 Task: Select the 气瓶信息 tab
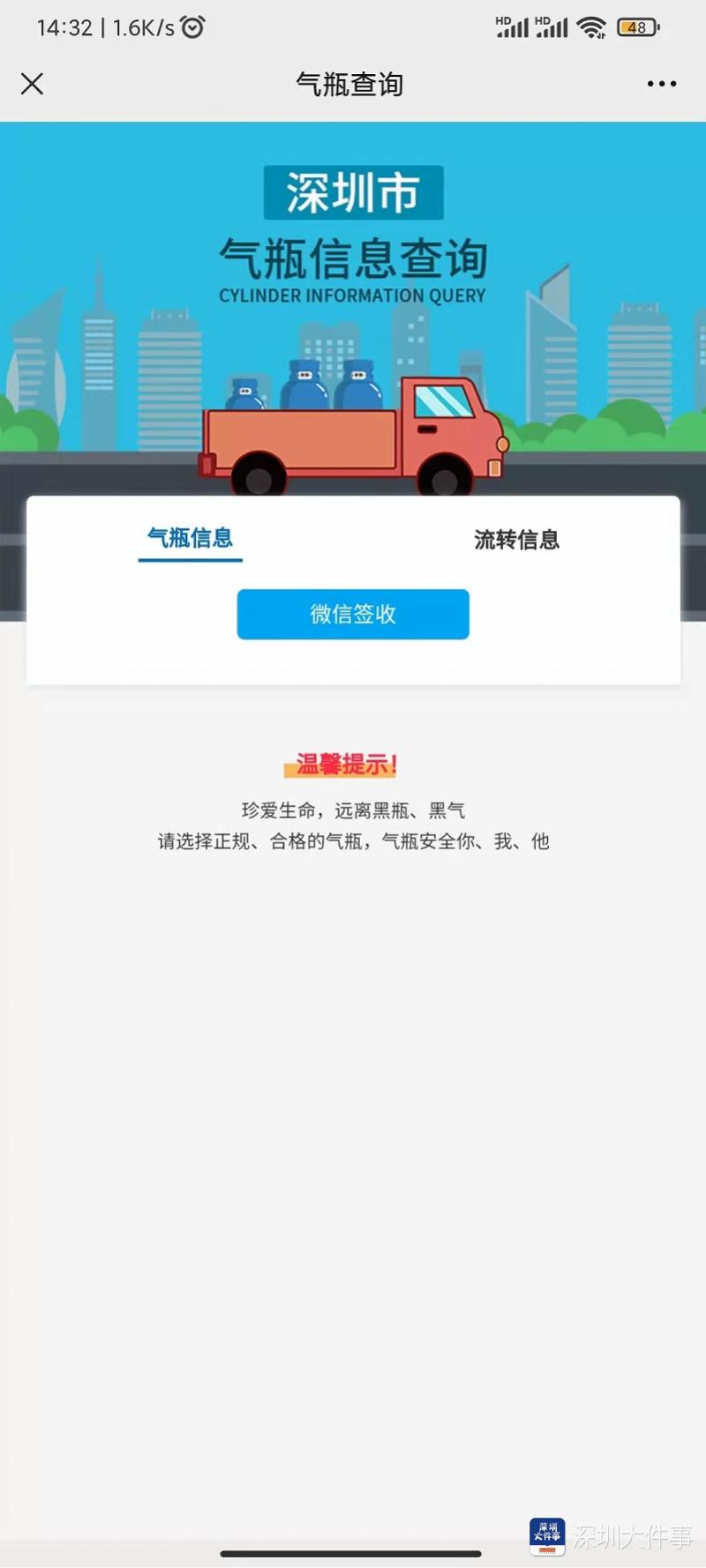click(190, 538)
